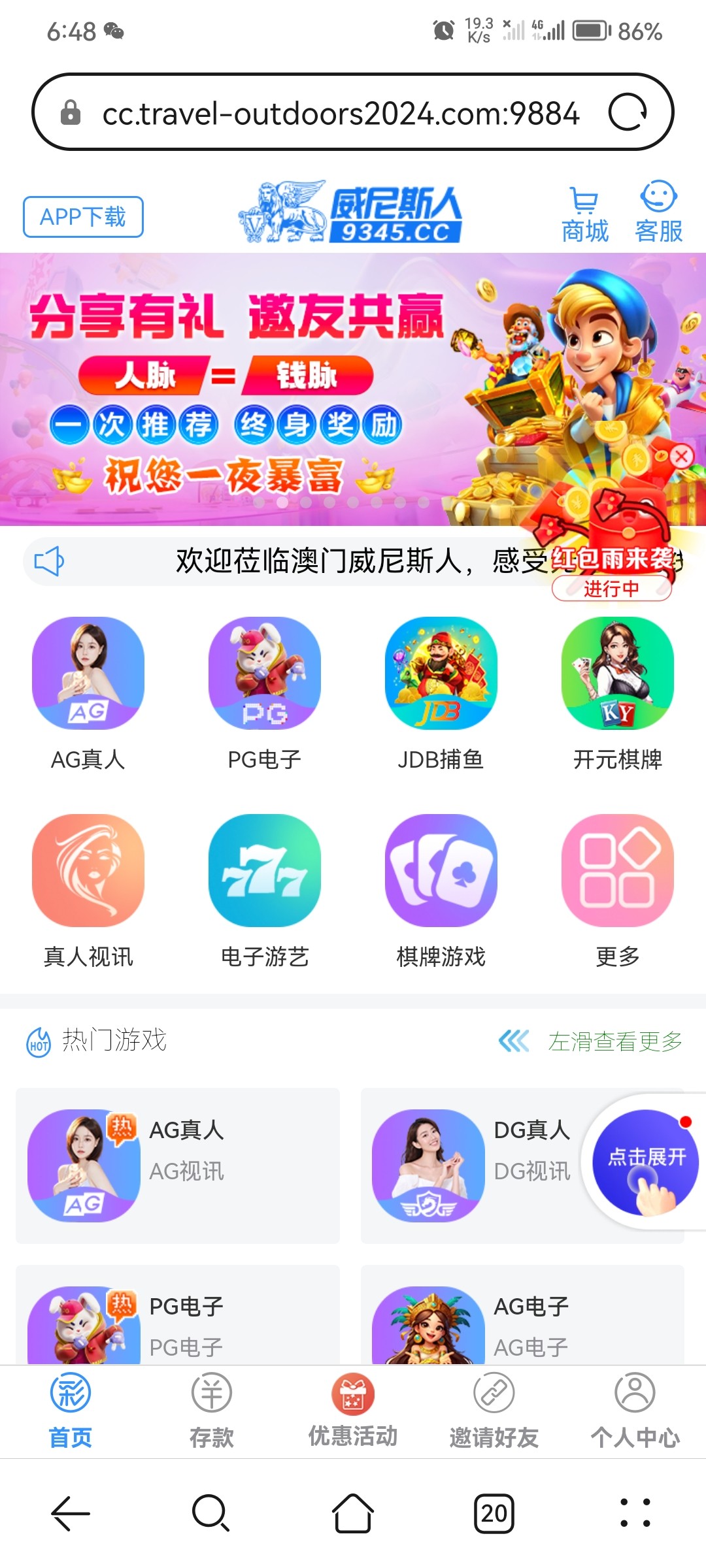This screenshot has height=1568, width=706.
Task: Open the AG真人 game category
Action: [x=88, y=693]
